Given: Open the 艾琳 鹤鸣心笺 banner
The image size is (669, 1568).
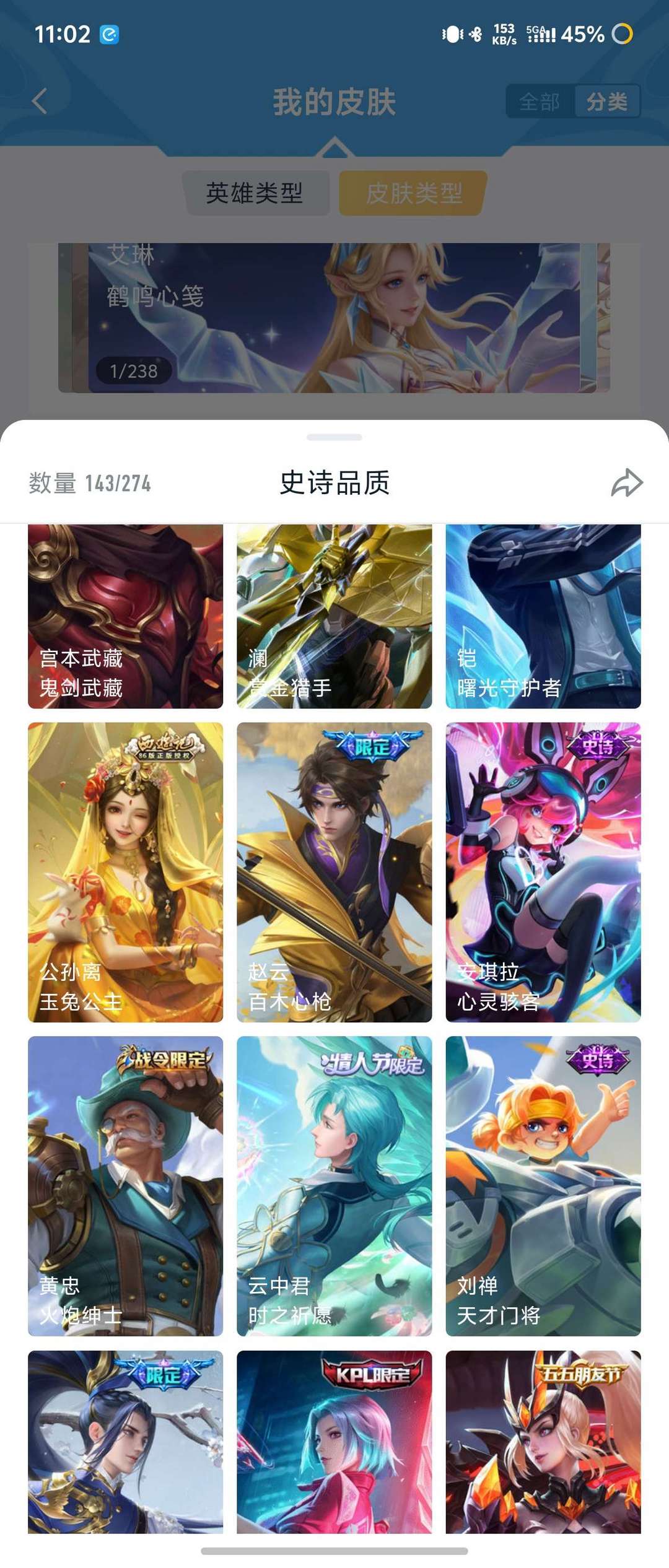Looking at the screenshot, I should click(334, 316).
